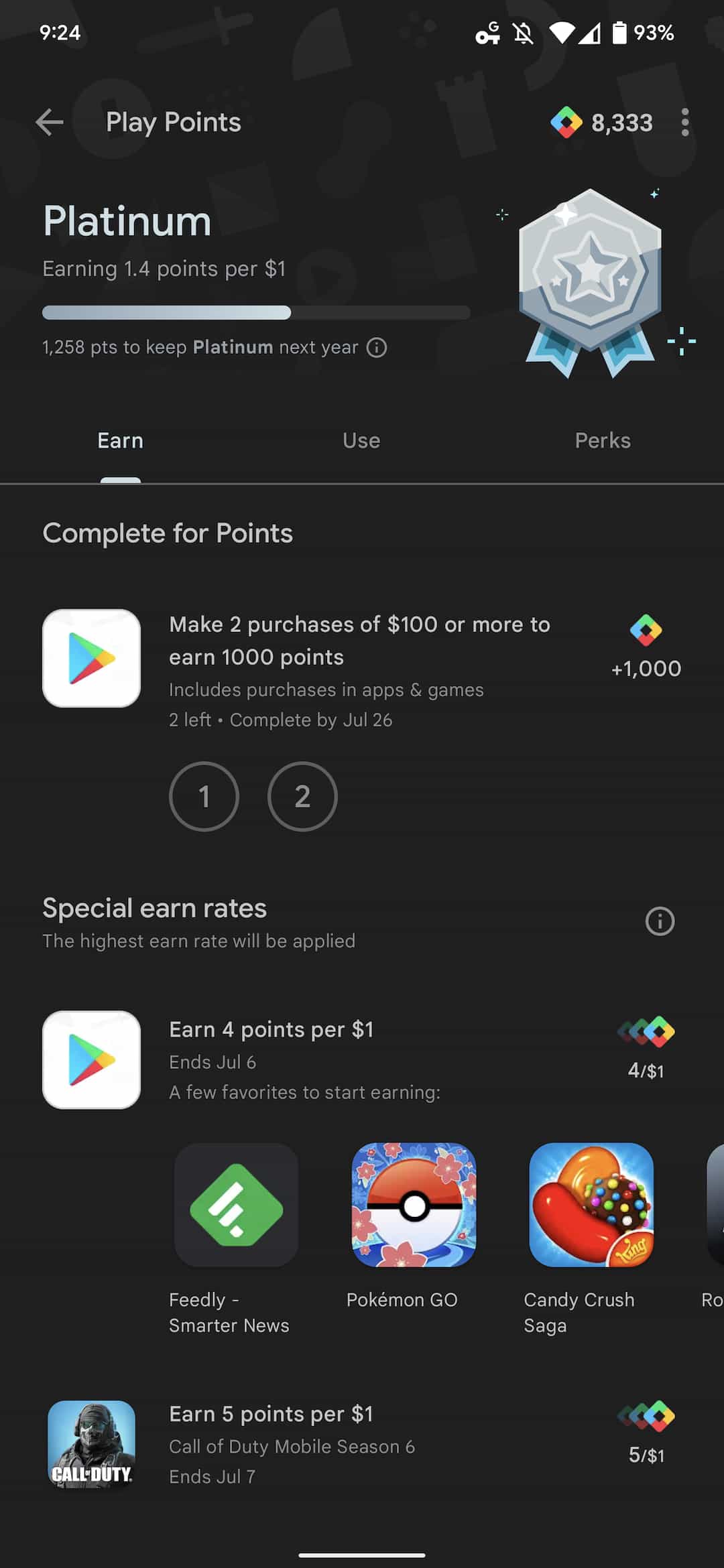Open Pokémon GO app page

(414, 1205)
